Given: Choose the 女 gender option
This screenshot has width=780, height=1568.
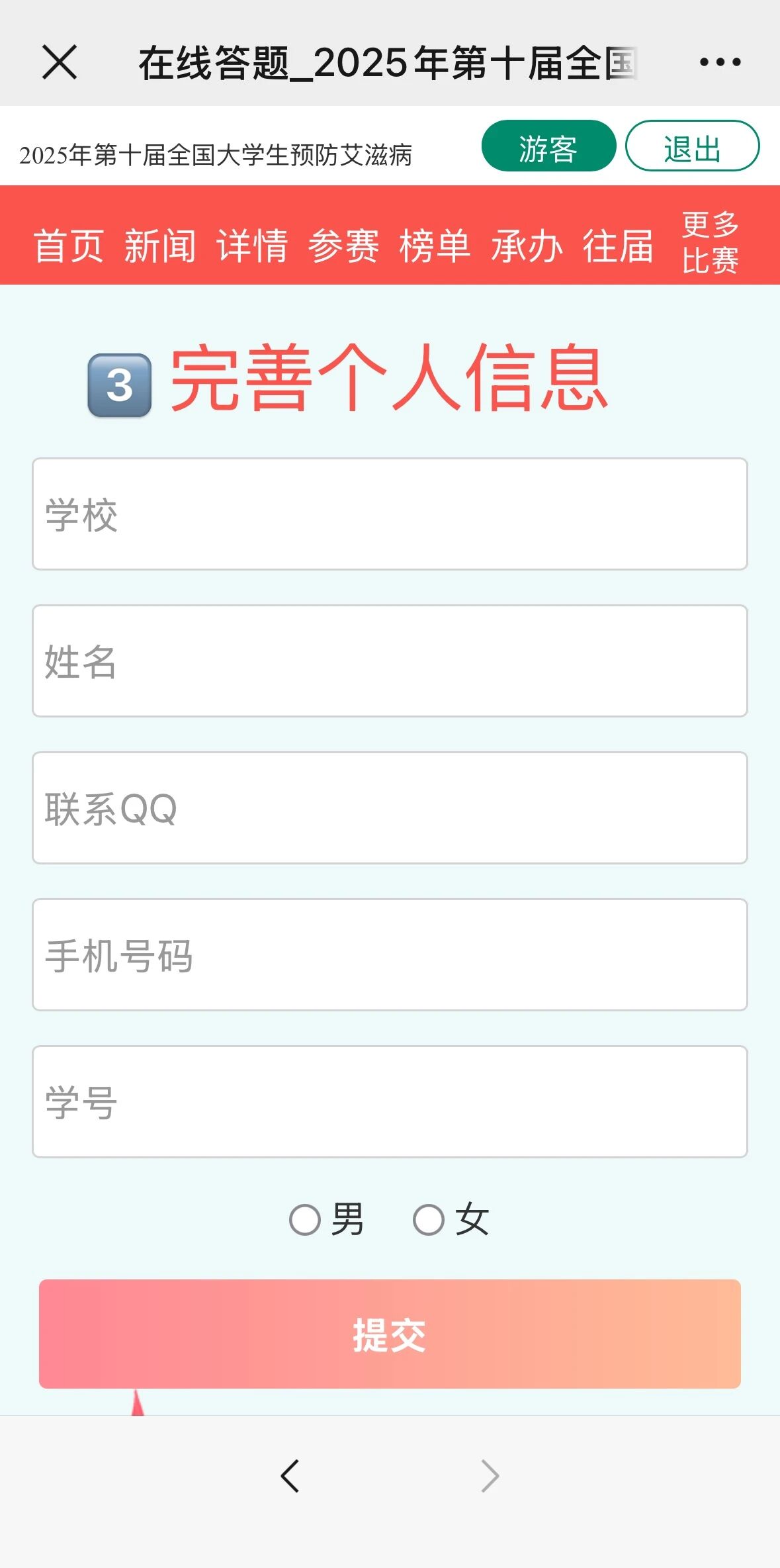Looking at the screenshot, I should click(x=429, y=1220).
